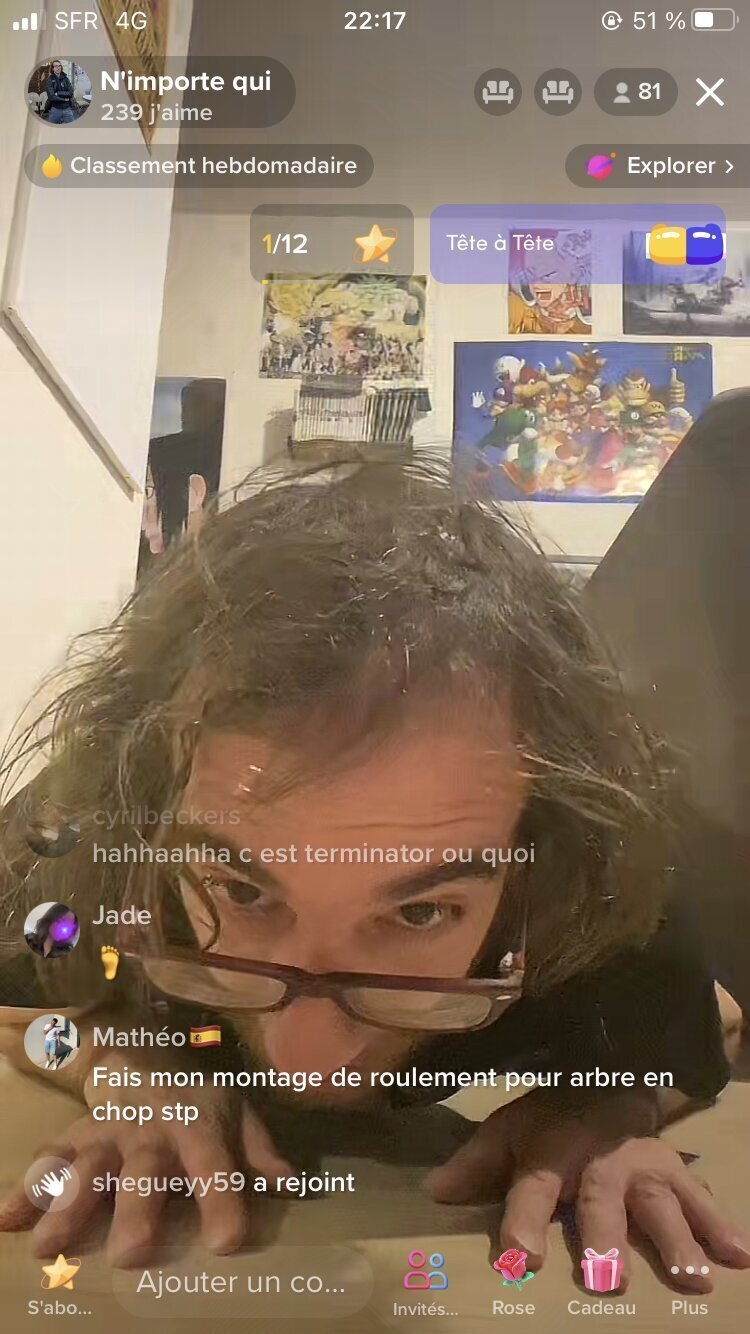Tap the second sofa seat icon
The height and width of the screenshot is (1334, 750).
(x=558, y=93)
